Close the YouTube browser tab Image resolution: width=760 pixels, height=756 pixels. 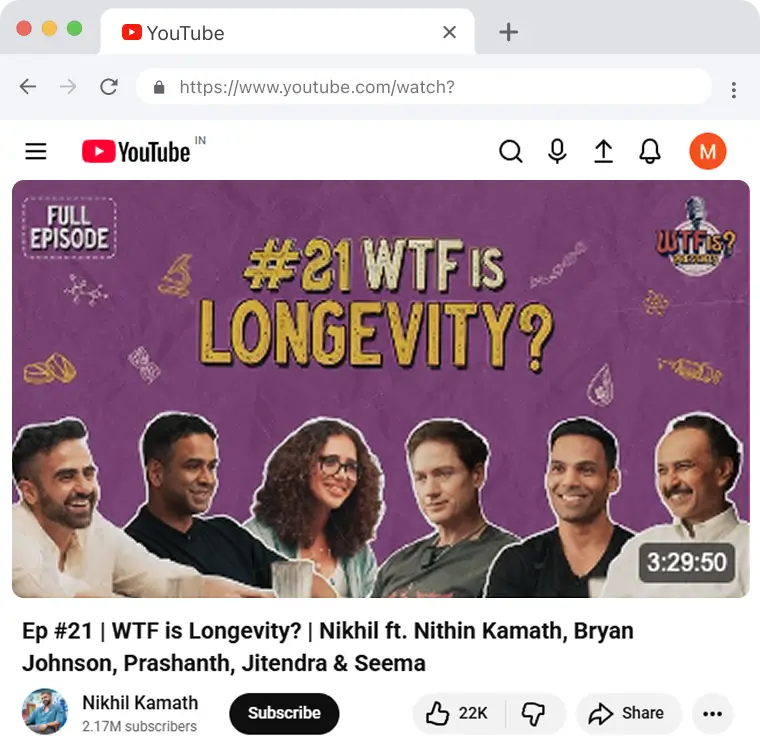coord(450,32)
